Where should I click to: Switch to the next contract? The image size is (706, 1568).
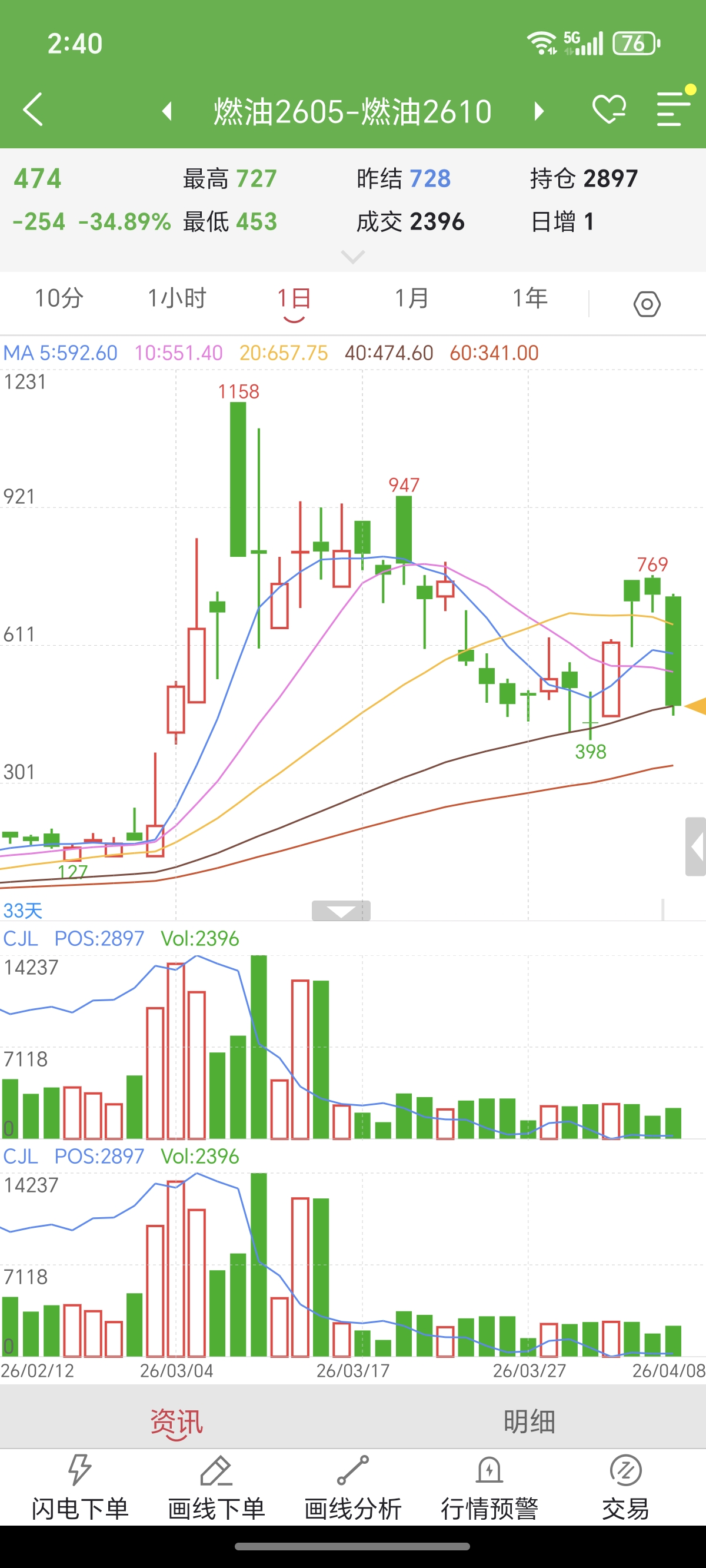click(538, 111)
